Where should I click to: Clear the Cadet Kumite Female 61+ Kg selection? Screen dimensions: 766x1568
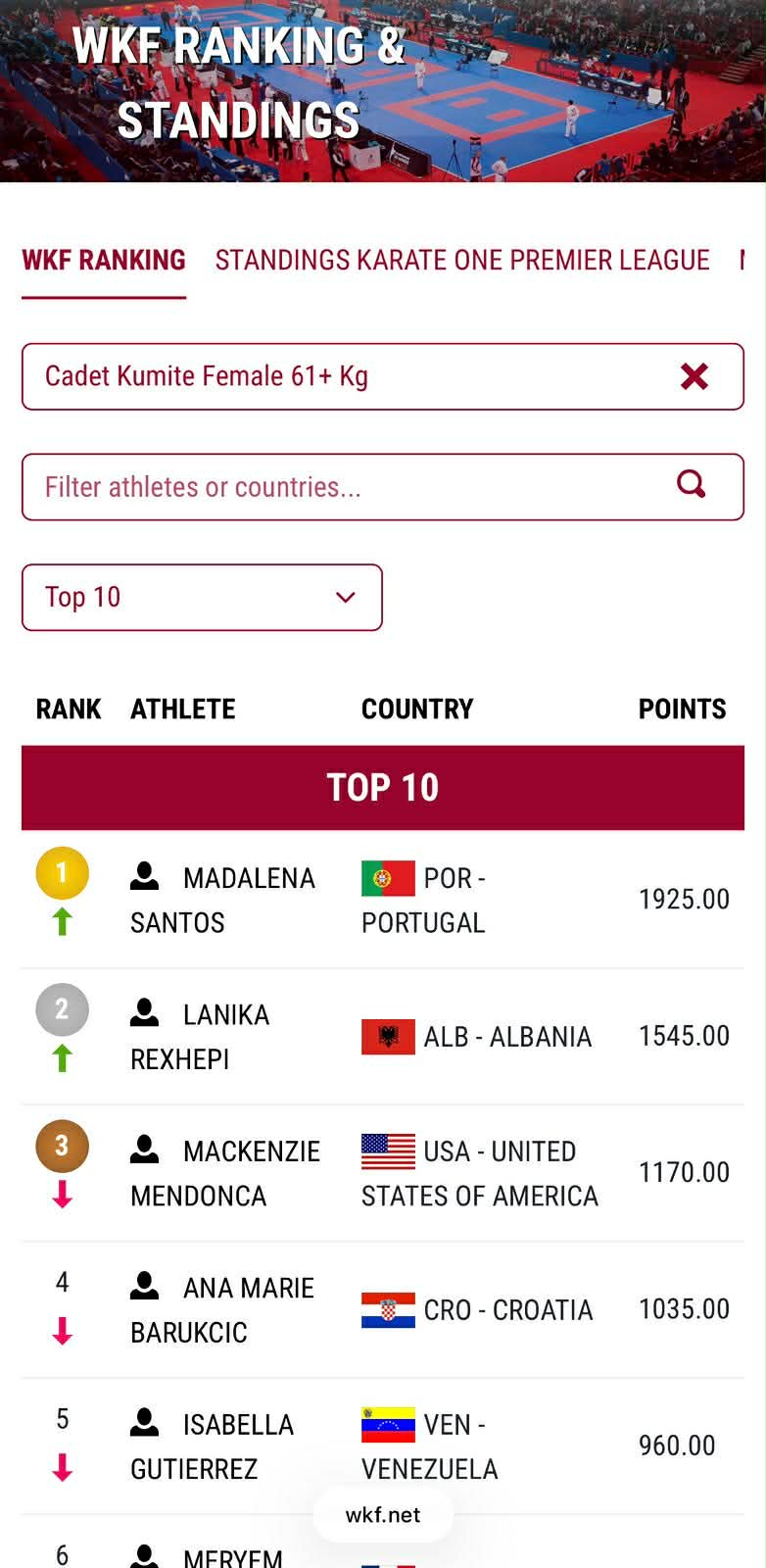coord(694,376)
